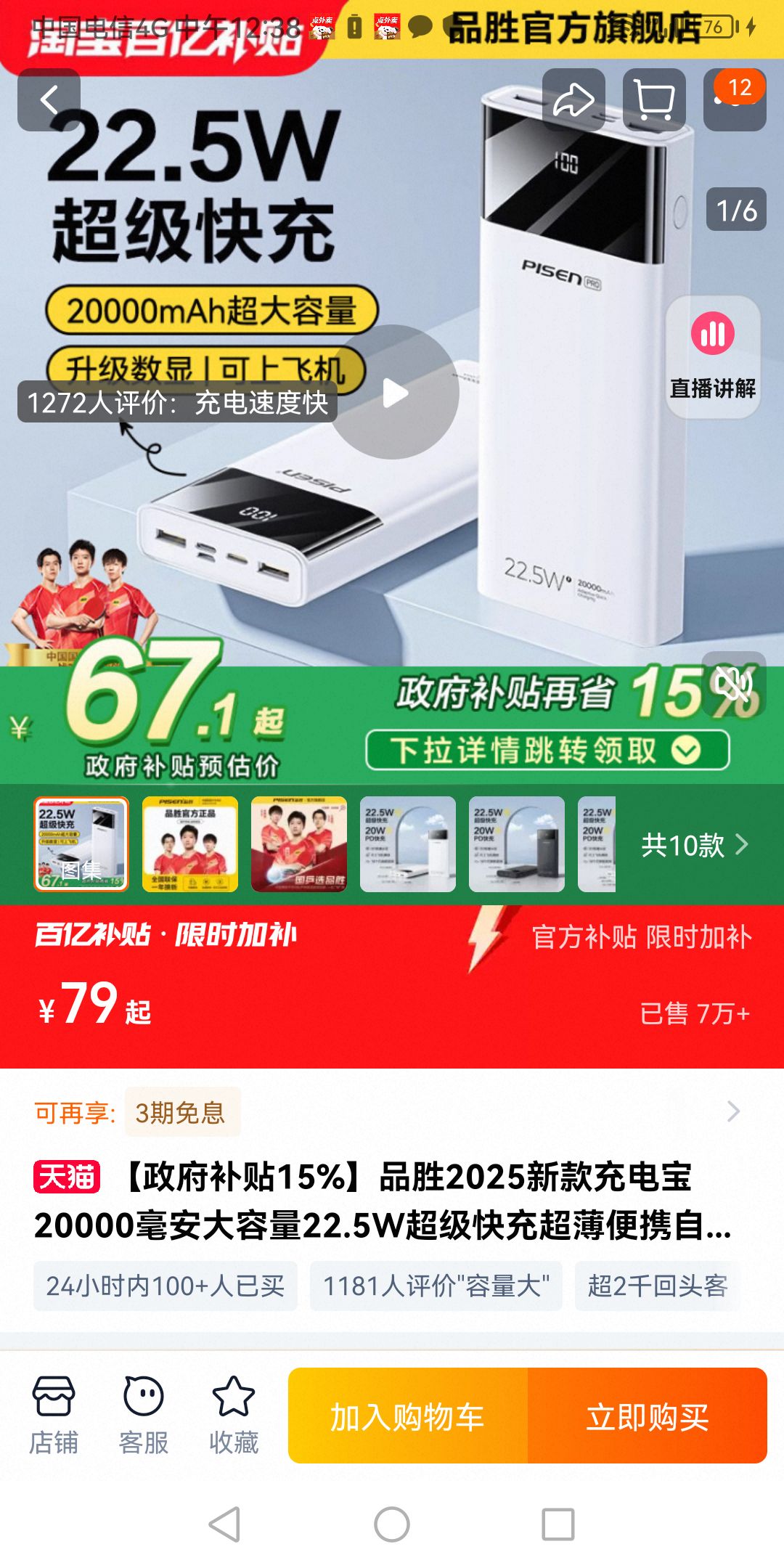
Task: Select the 国乒选品牌 variant thumbnail
Action: pos(299,844)
